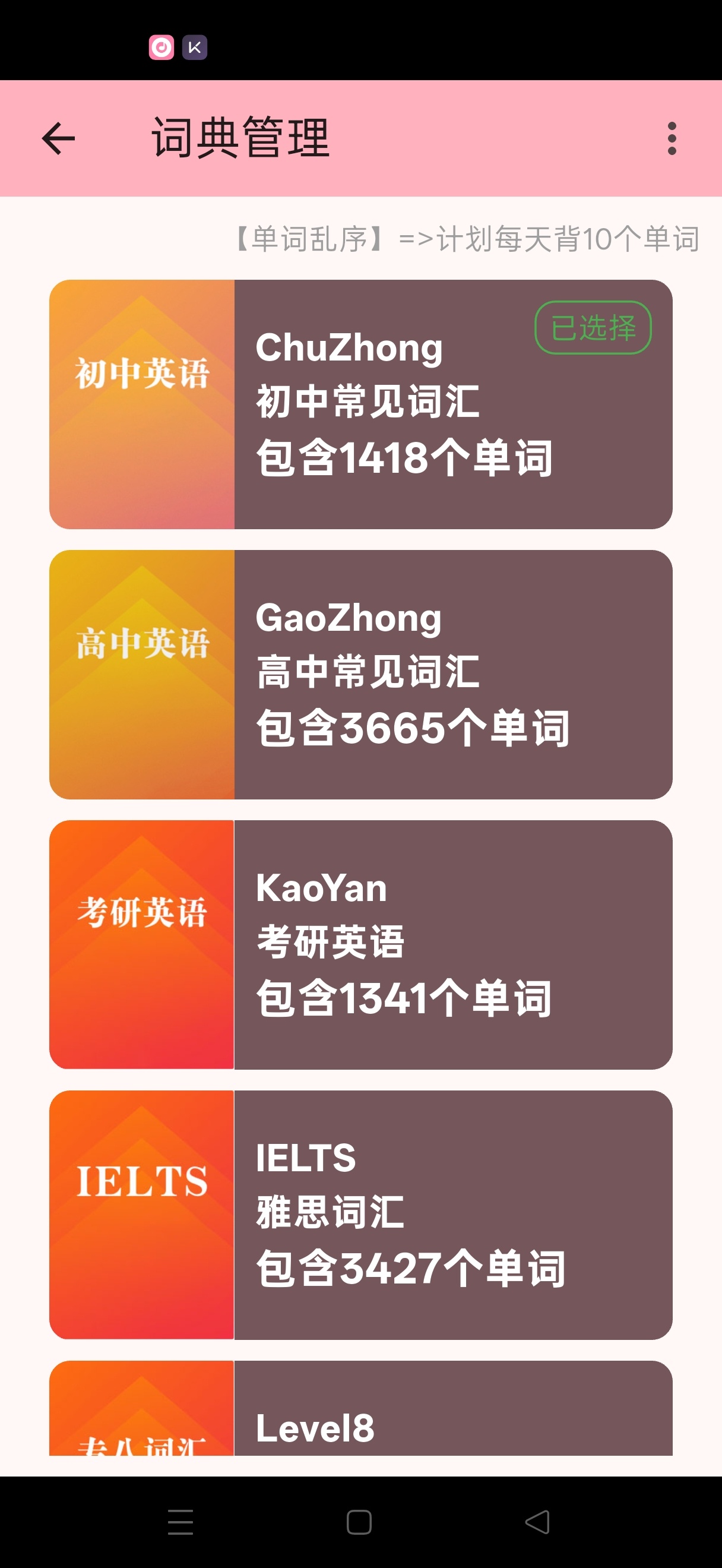Viewport: 722px width, 1568px height.
Task: Select the IELTS 雅思词汇 dictionary
Action: [x=360, y=1215]
